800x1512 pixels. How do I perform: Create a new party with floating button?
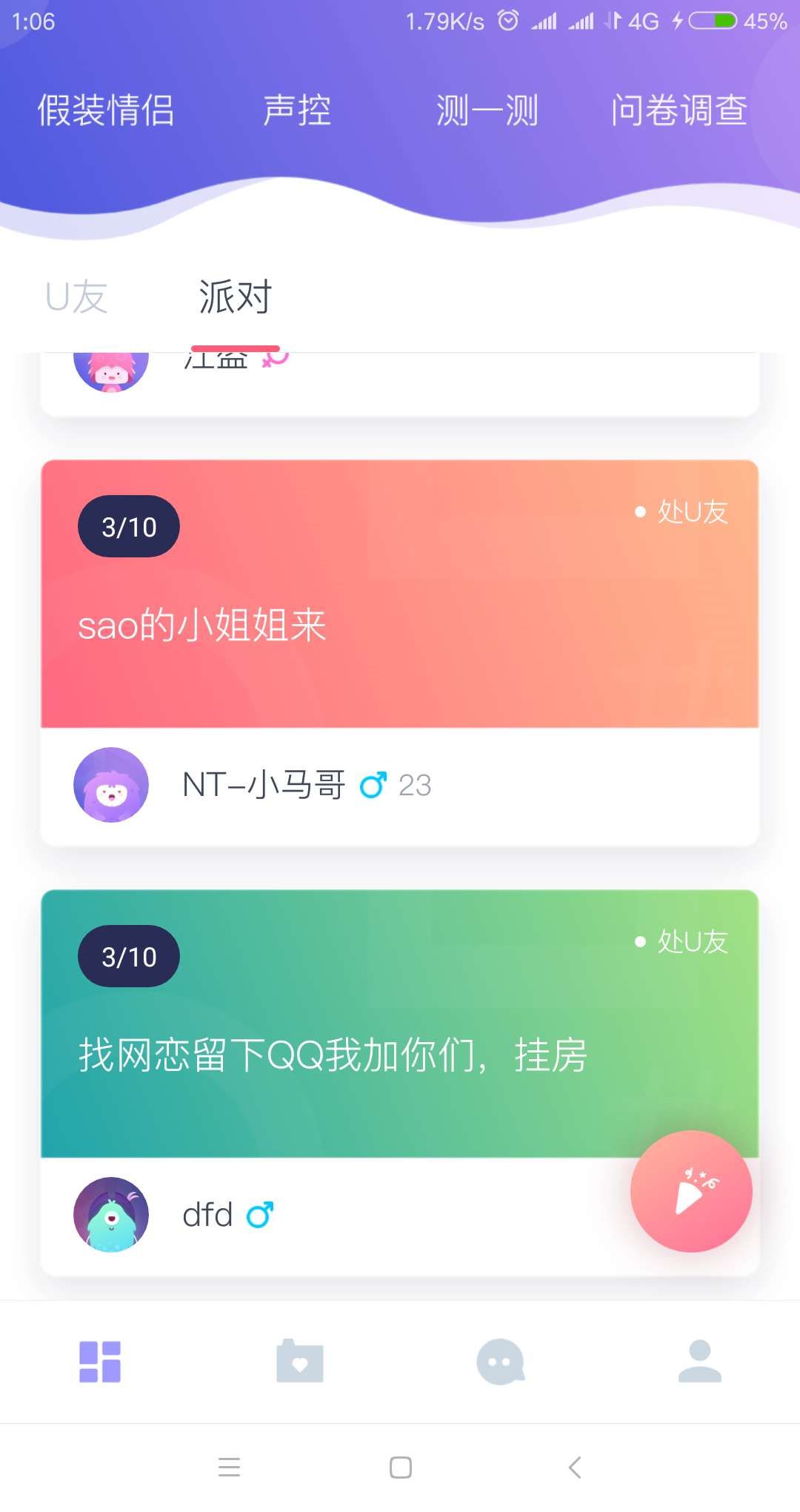(x=691, y=1191)
